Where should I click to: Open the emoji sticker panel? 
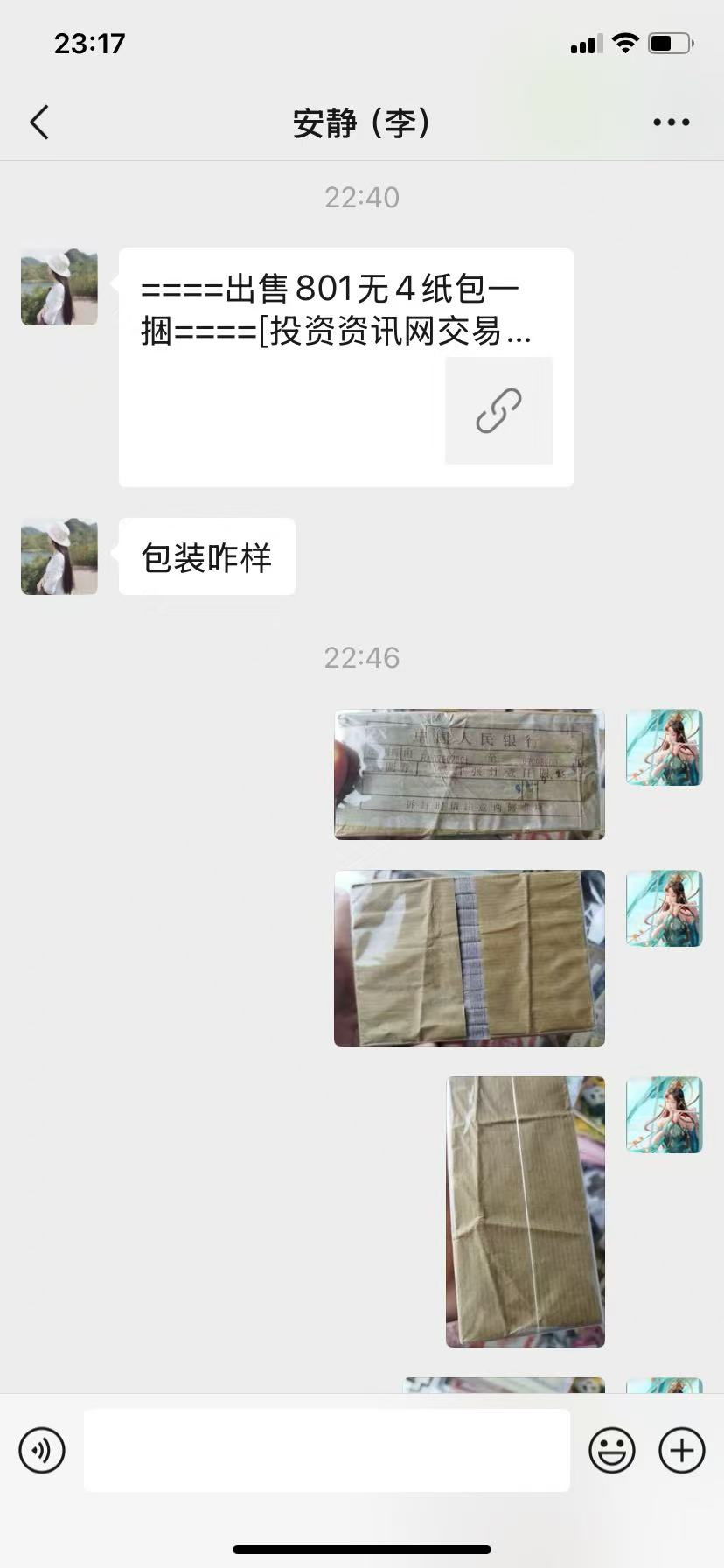[611, 1450]
